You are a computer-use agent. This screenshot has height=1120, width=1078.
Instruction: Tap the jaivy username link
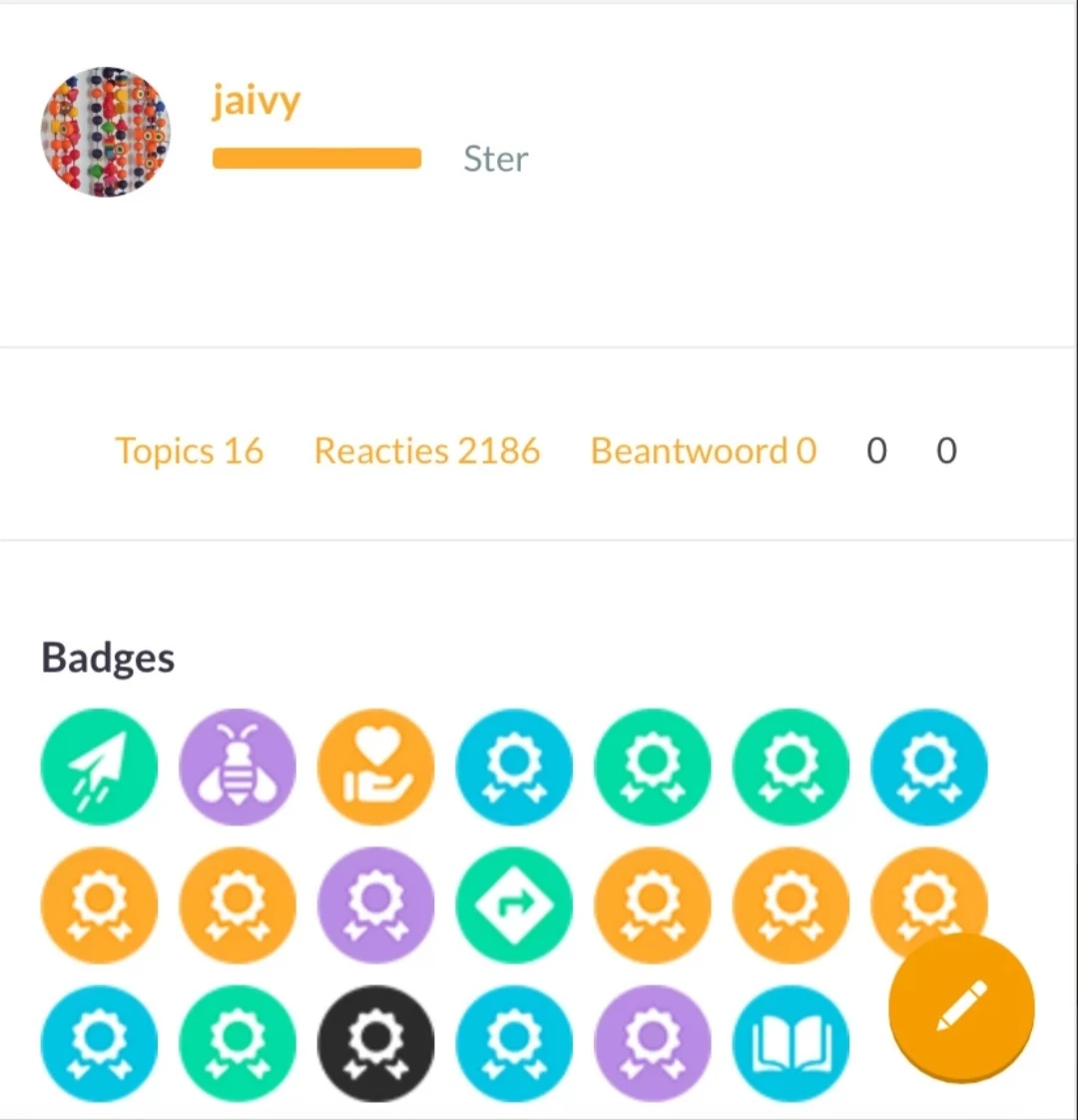click(x=256, y=100)
